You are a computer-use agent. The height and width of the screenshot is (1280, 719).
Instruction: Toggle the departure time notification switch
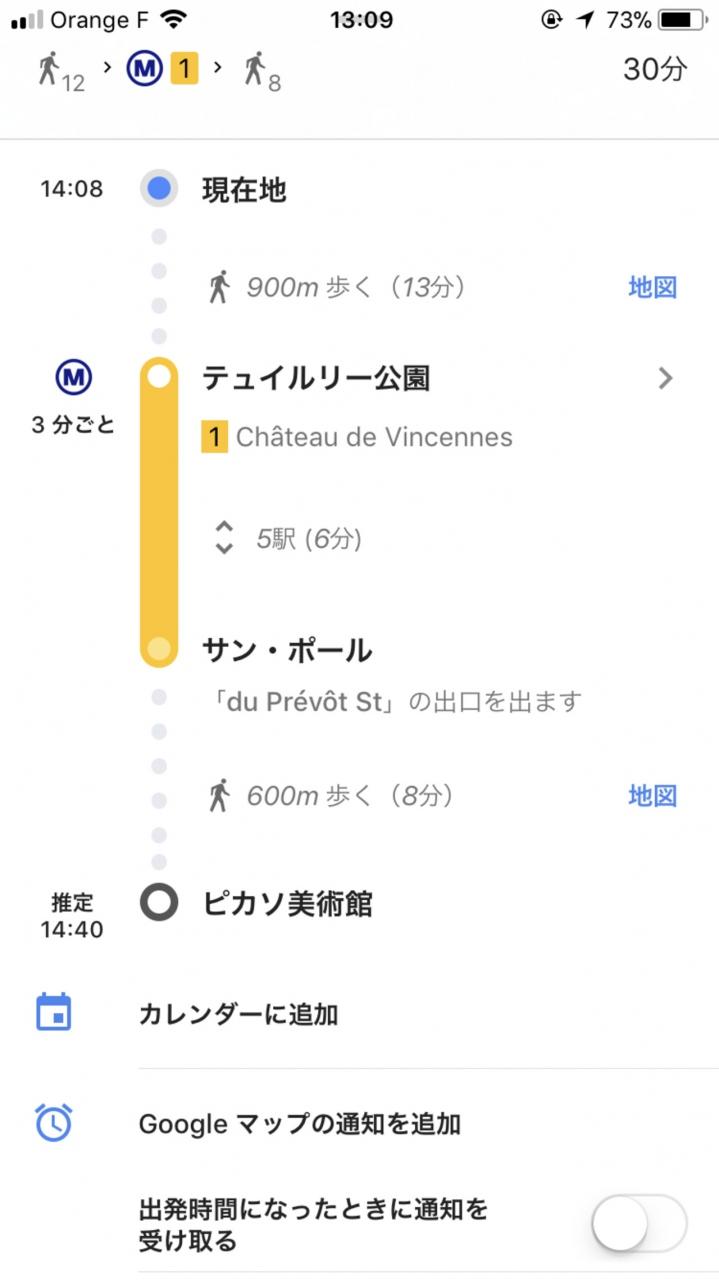click(x=638, y=1223)
